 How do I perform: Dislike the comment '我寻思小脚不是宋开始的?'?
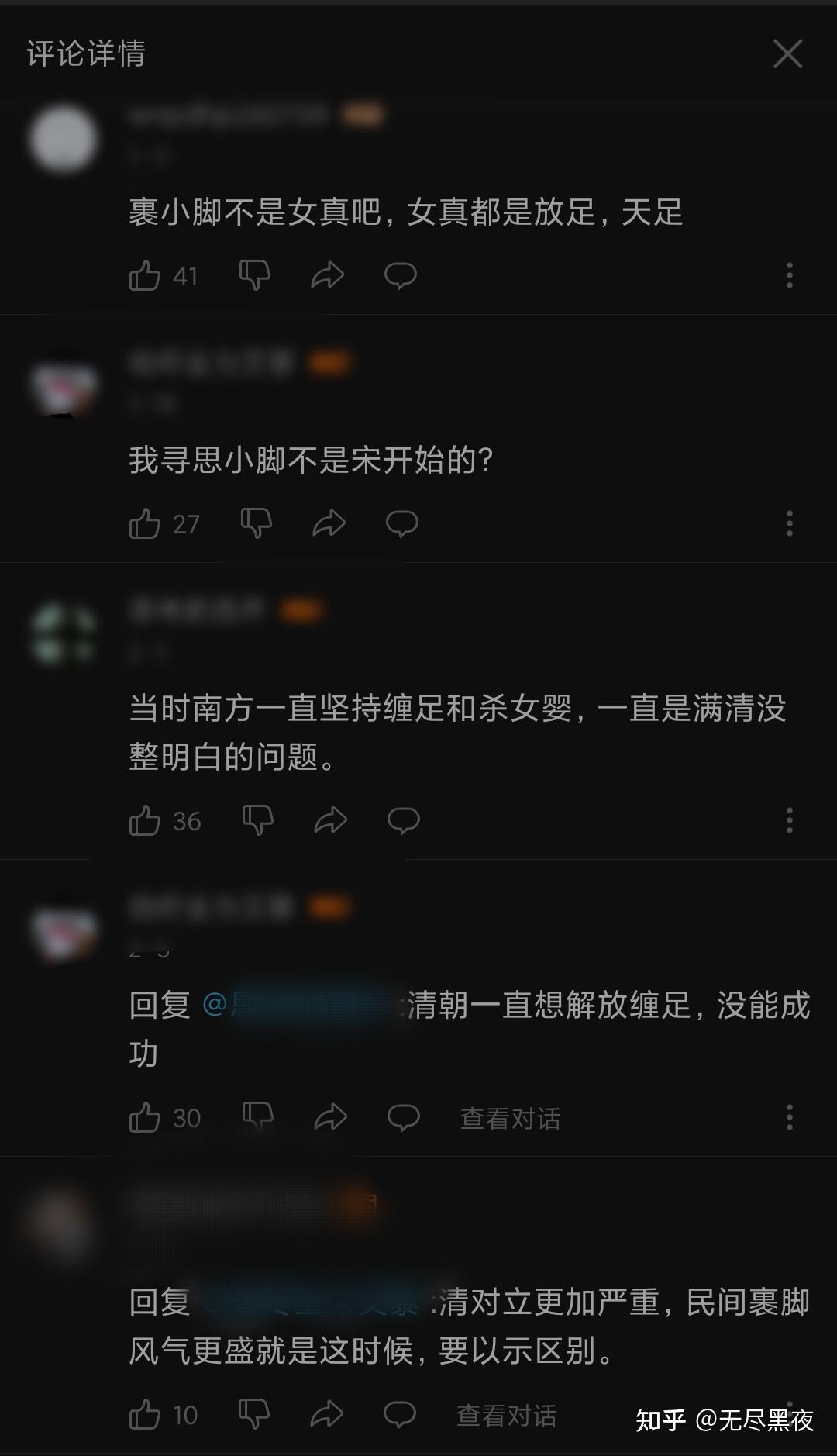(x=256, y=523)
